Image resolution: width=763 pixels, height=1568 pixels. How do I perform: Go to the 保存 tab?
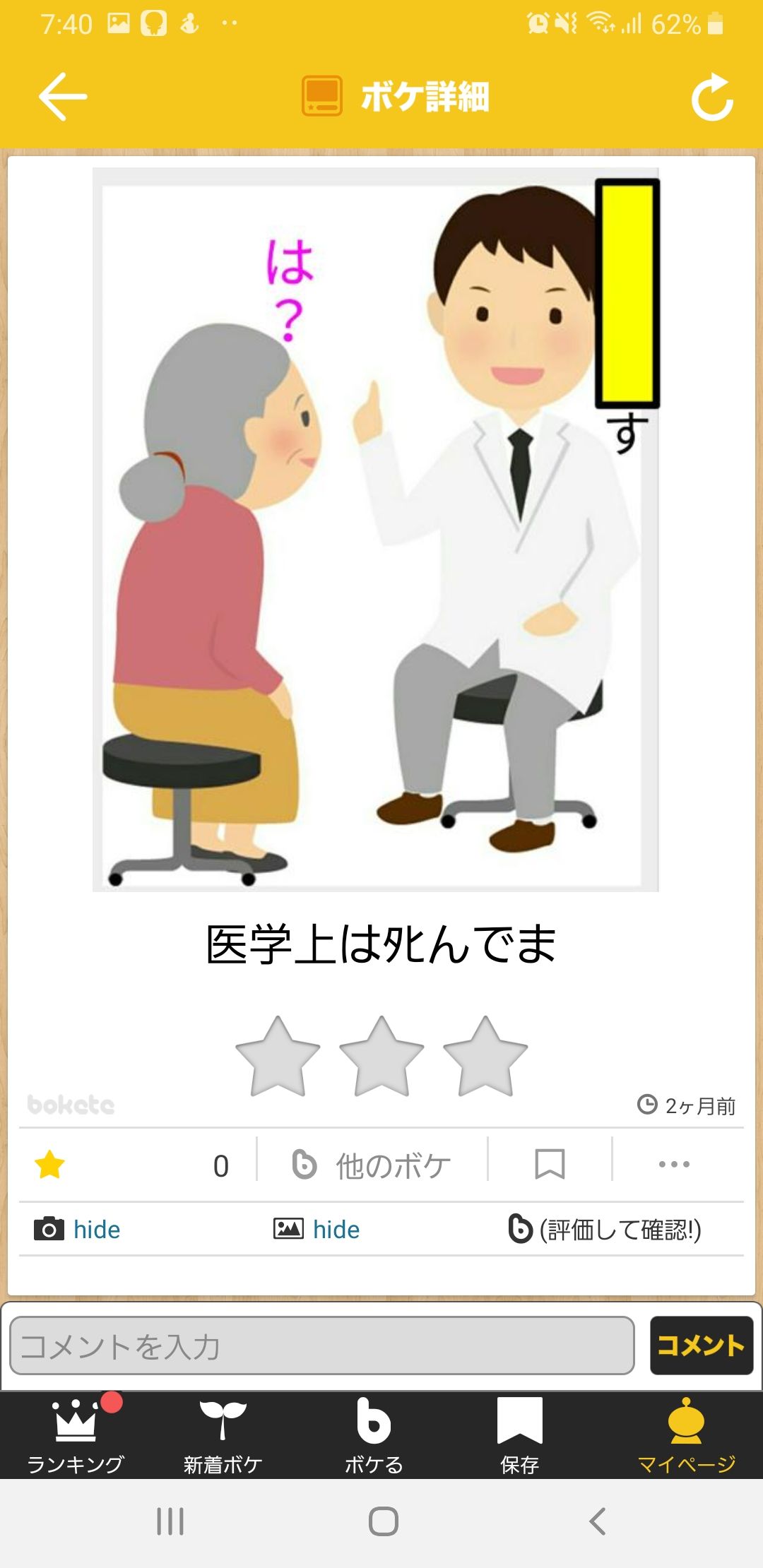520,1435
